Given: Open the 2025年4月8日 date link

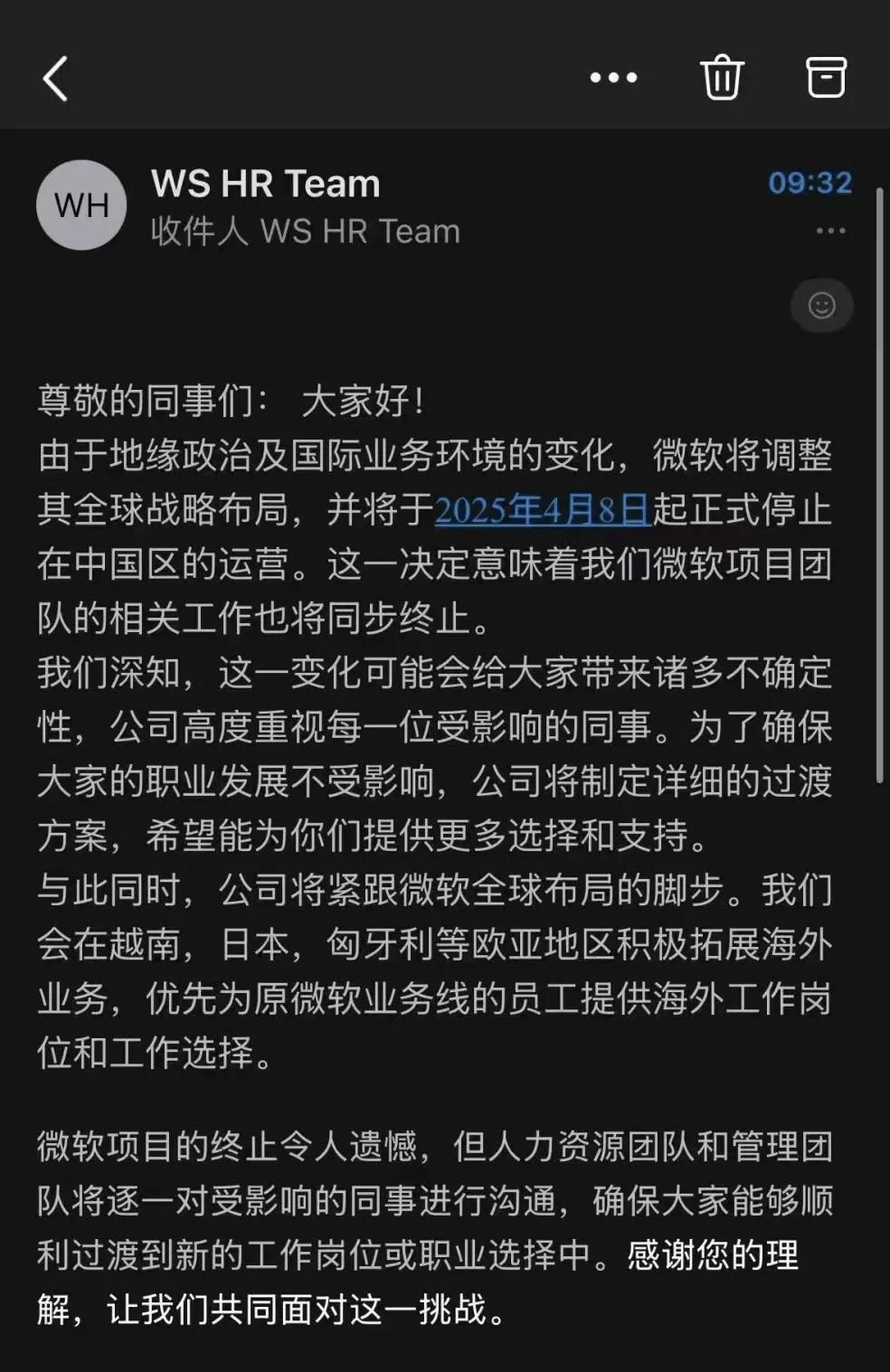Looking at the screenshot, I should point(543,510).
